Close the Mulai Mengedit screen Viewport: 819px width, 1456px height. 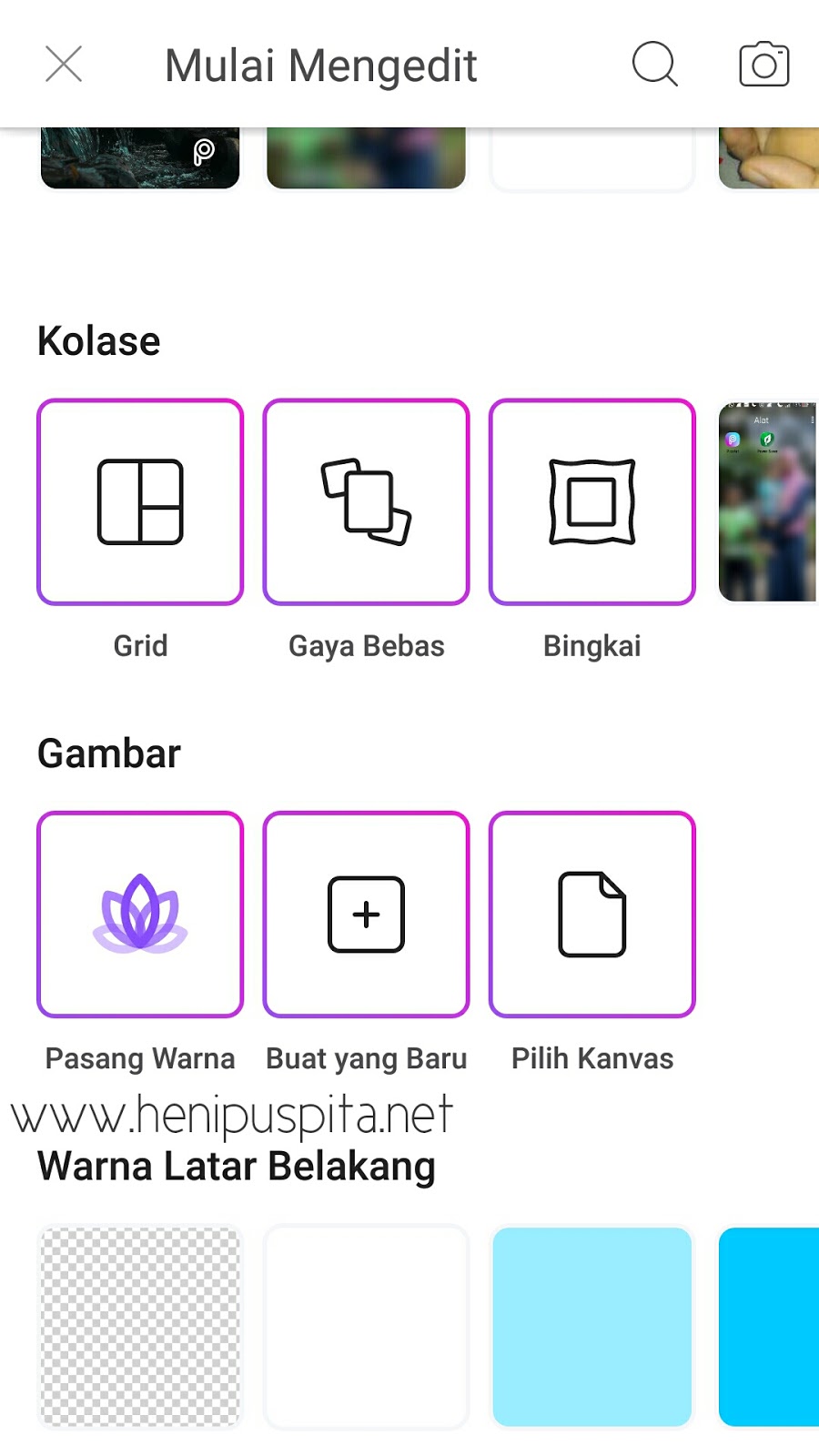coord(64,65)
